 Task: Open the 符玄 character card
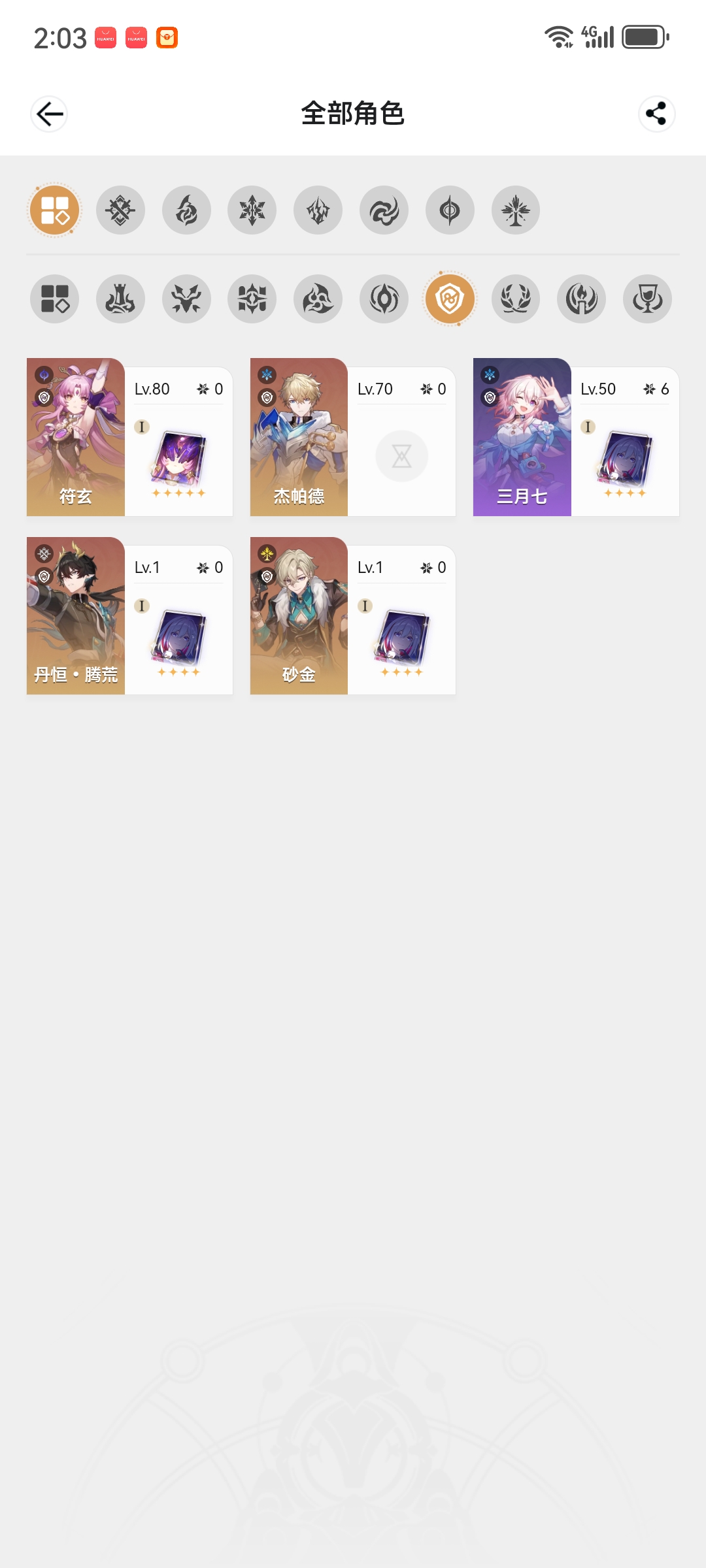pos(129,437)
